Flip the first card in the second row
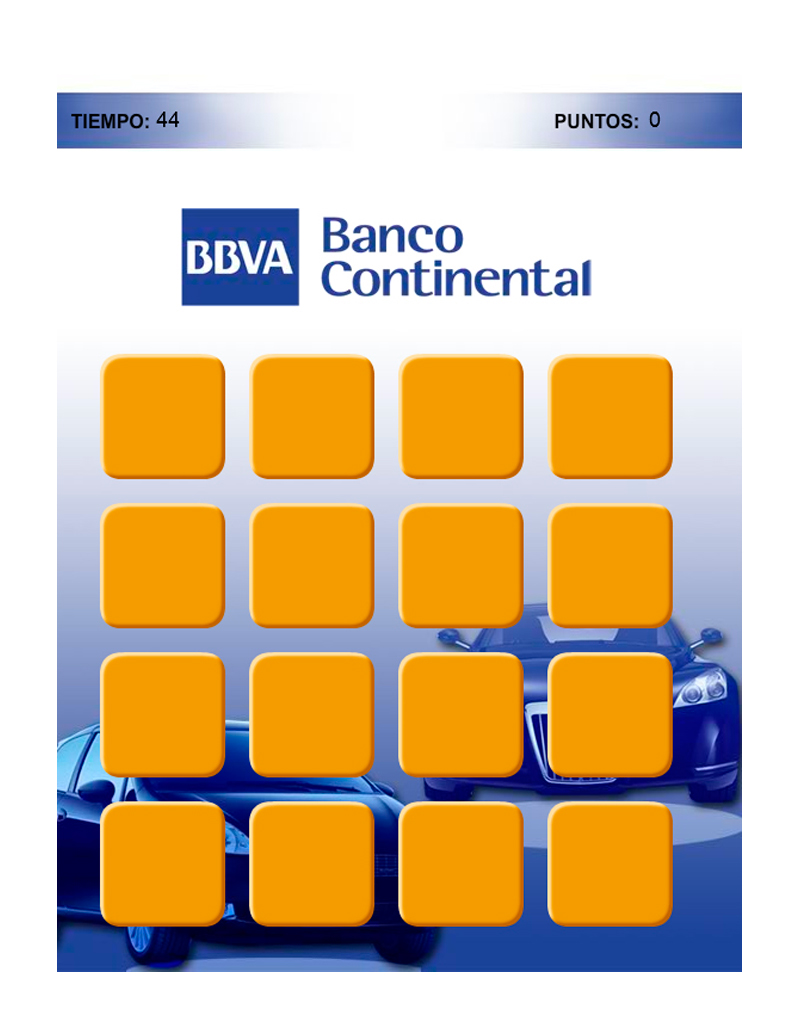 163,565
